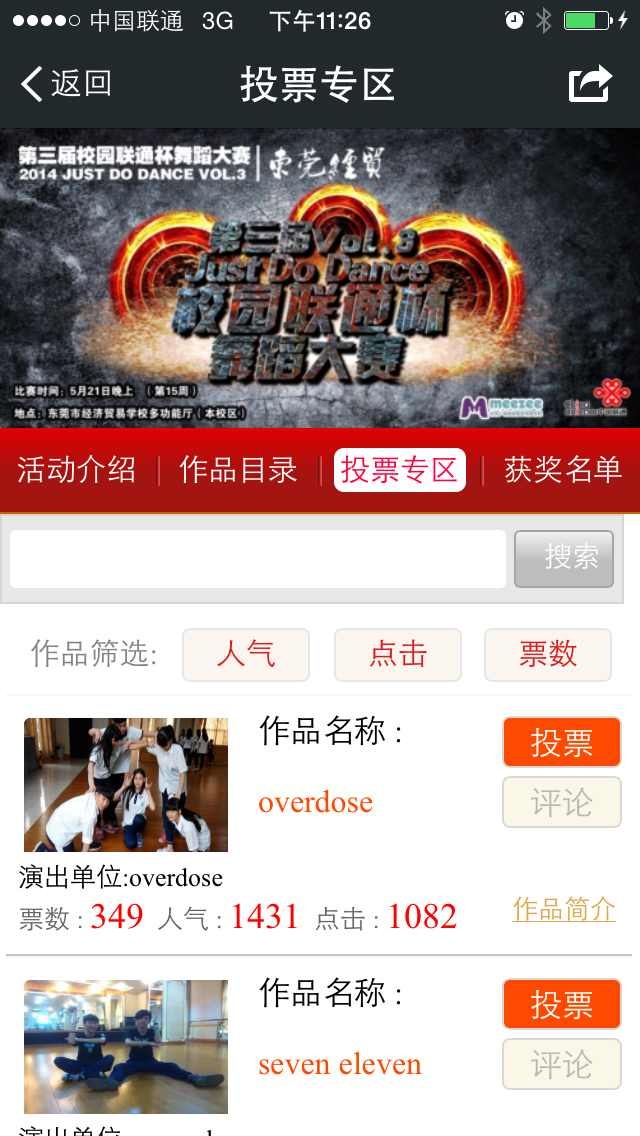Filter works by 票数

tap(548, 654)
